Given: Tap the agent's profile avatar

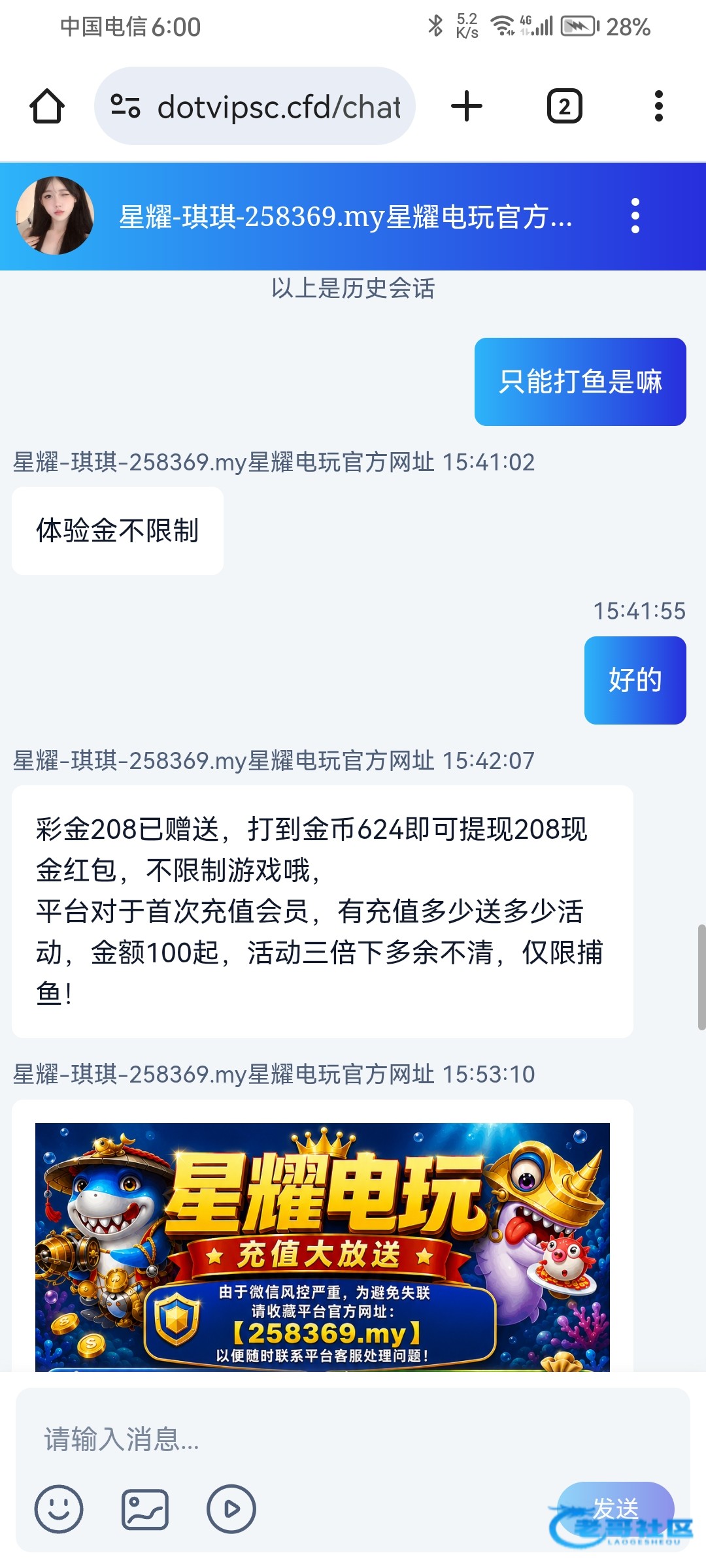Looking at the screenshot, I should [x=55, y=216].
